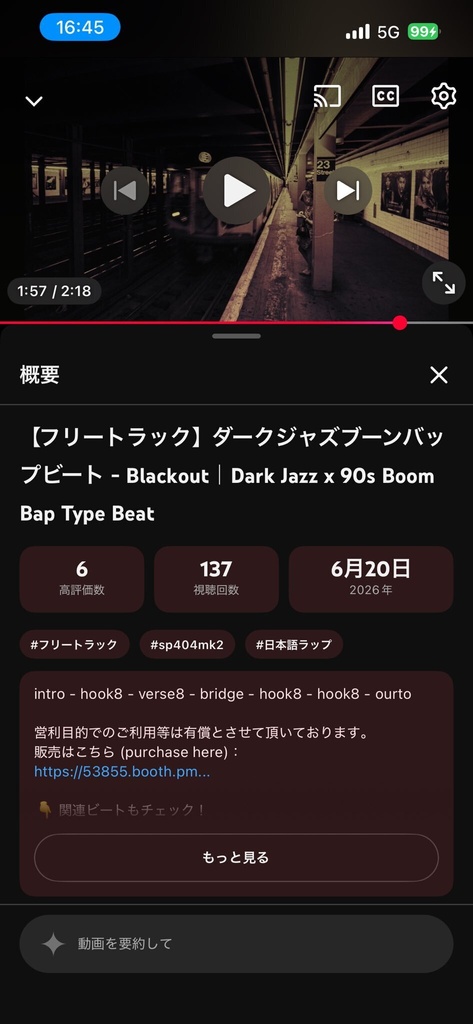Close the 概要 description panel
This screenshot has height=1024, width=473.
click(x=439, y=375)
